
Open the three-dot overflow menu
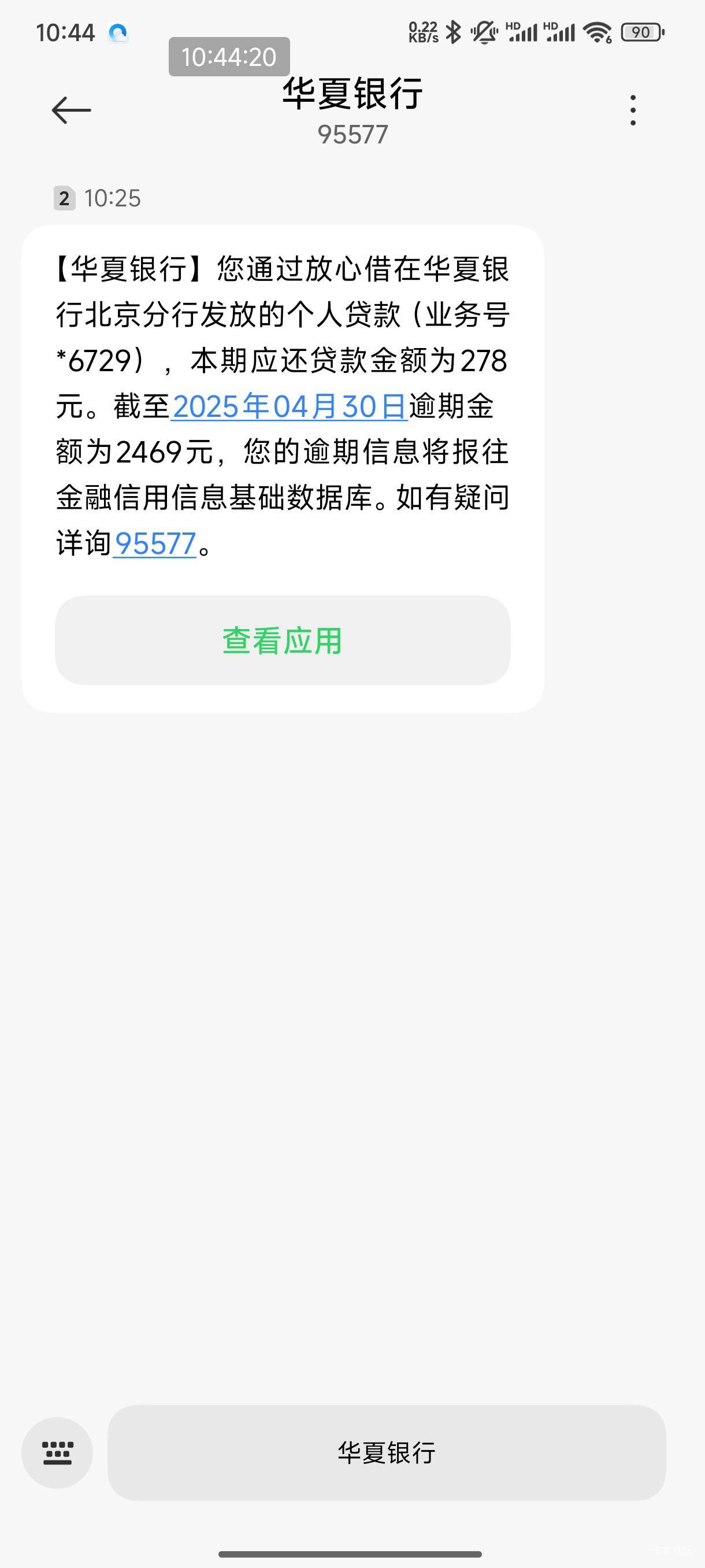633,110
